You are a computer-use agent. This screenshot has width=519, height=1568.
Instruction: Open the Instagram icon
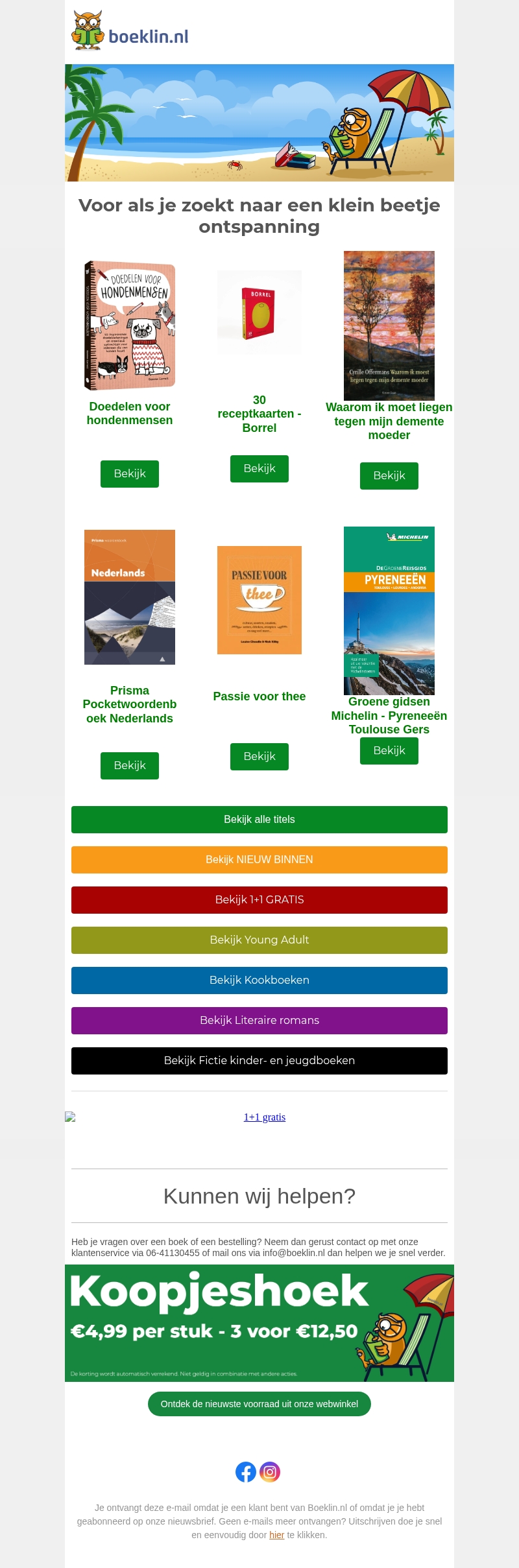270,1472
